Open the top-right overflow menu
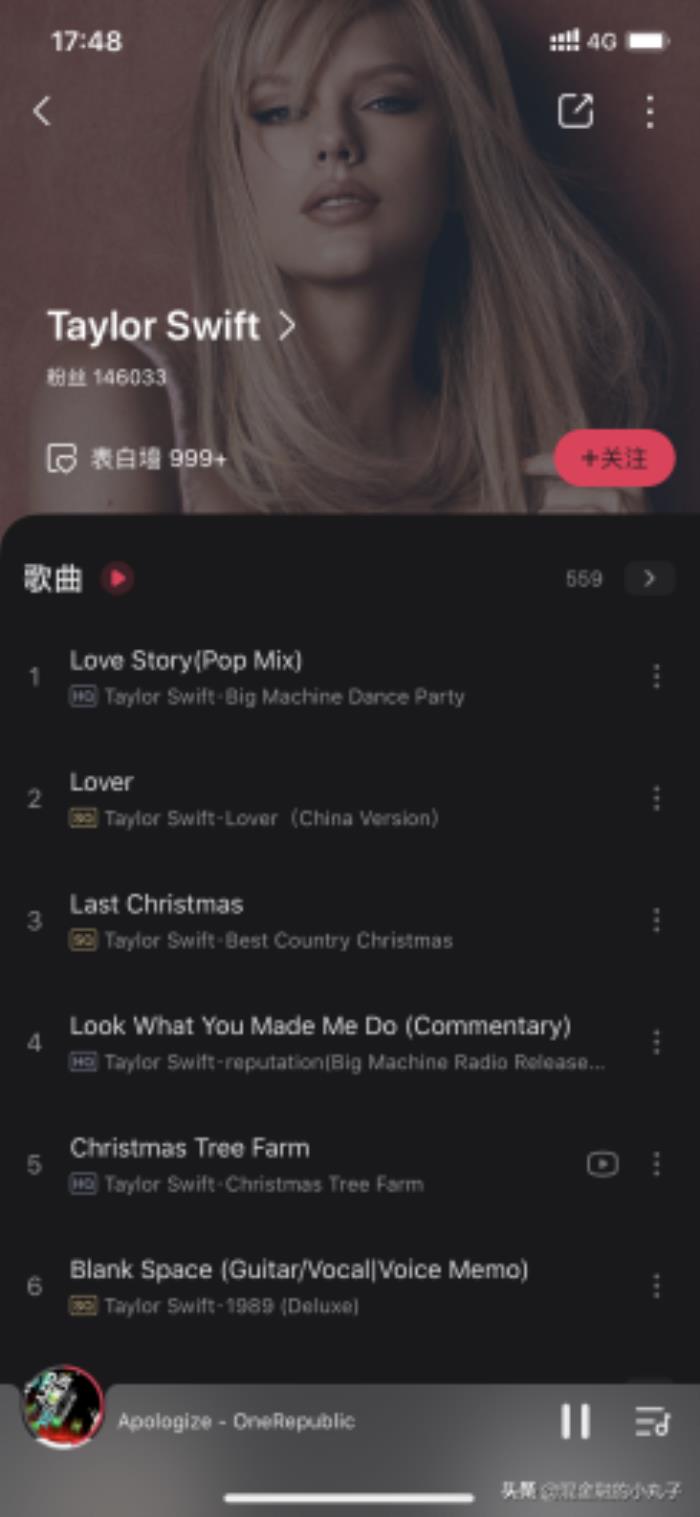Image resolution: width=700 pixels, height=1517 pixels. [x=650, y=111]
